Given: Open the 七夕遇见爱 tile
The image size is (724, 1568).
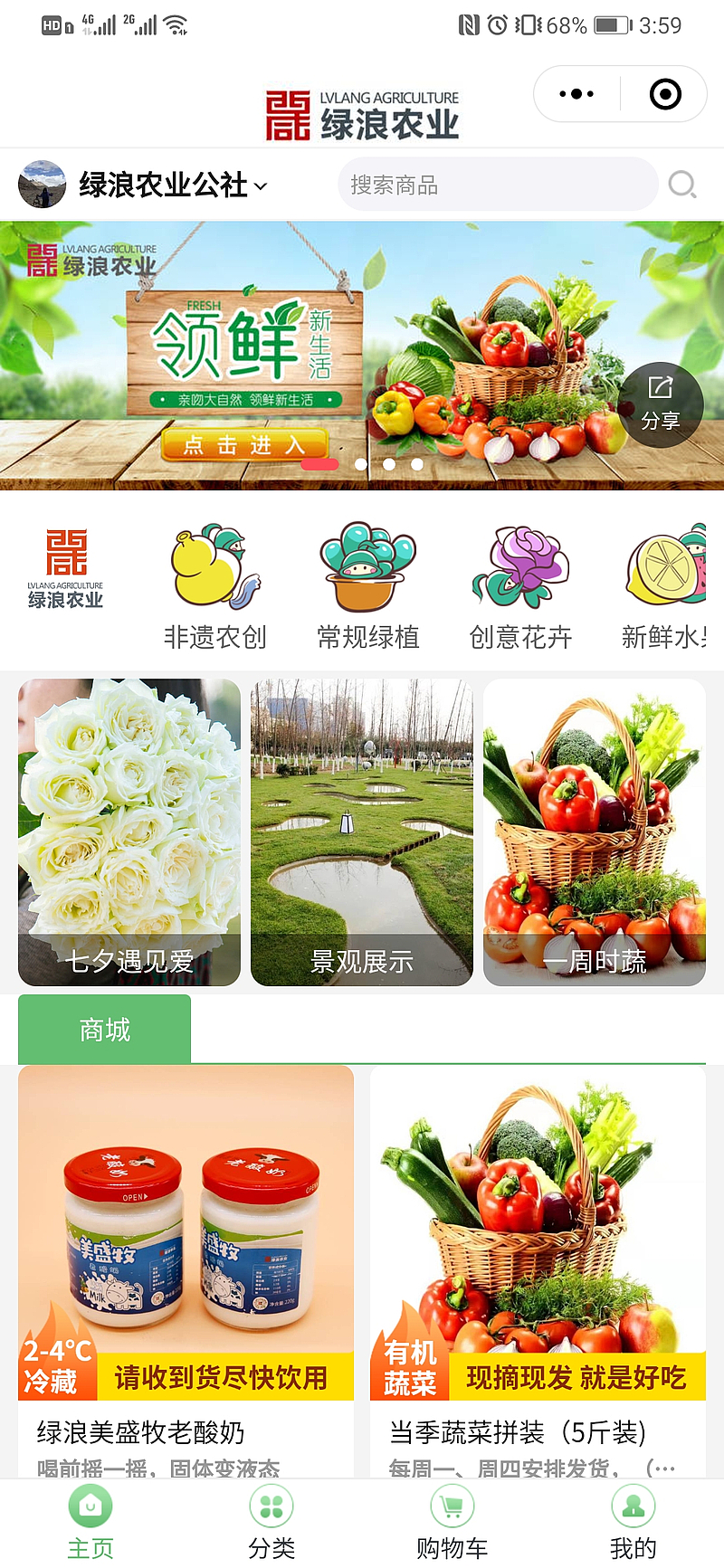Looking at the screenshot, I should tap(129, 832).
